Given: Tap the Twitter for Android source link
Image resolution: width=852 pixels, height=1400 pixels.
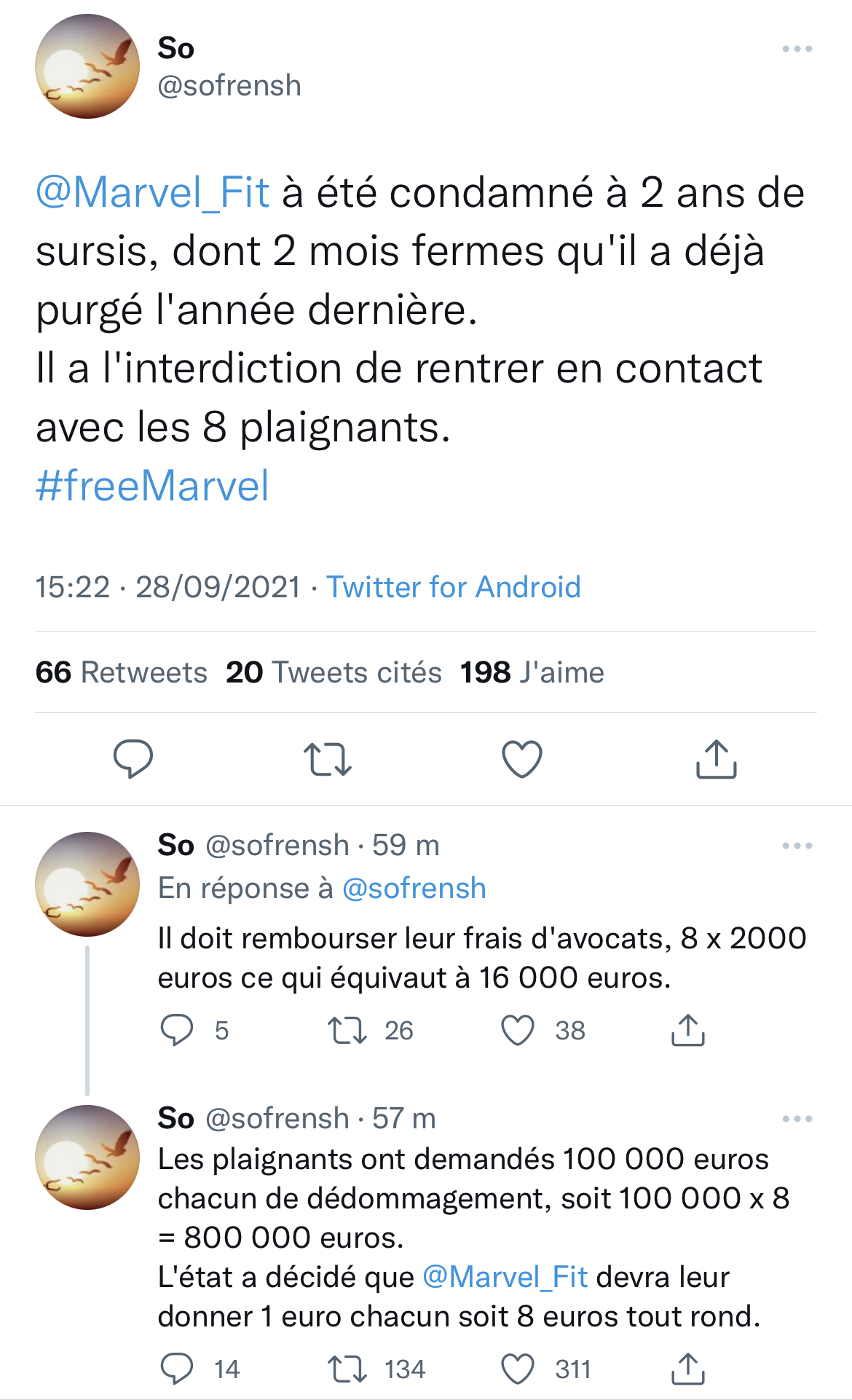Looking at the screenshot, I should (453, 587).
